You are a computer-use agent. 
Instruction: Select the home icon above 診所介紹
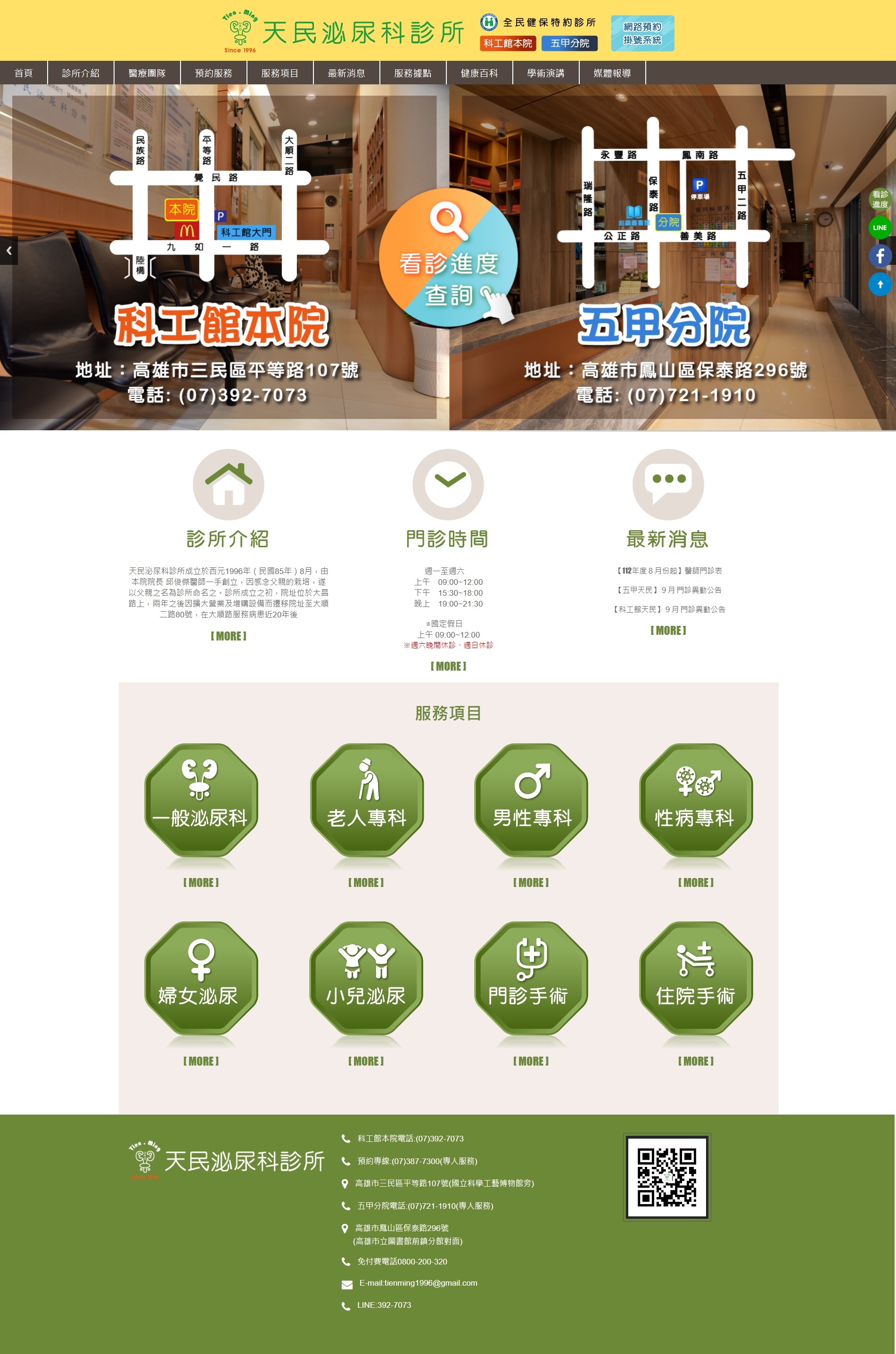pyautogui.click(x=228, y=484)
